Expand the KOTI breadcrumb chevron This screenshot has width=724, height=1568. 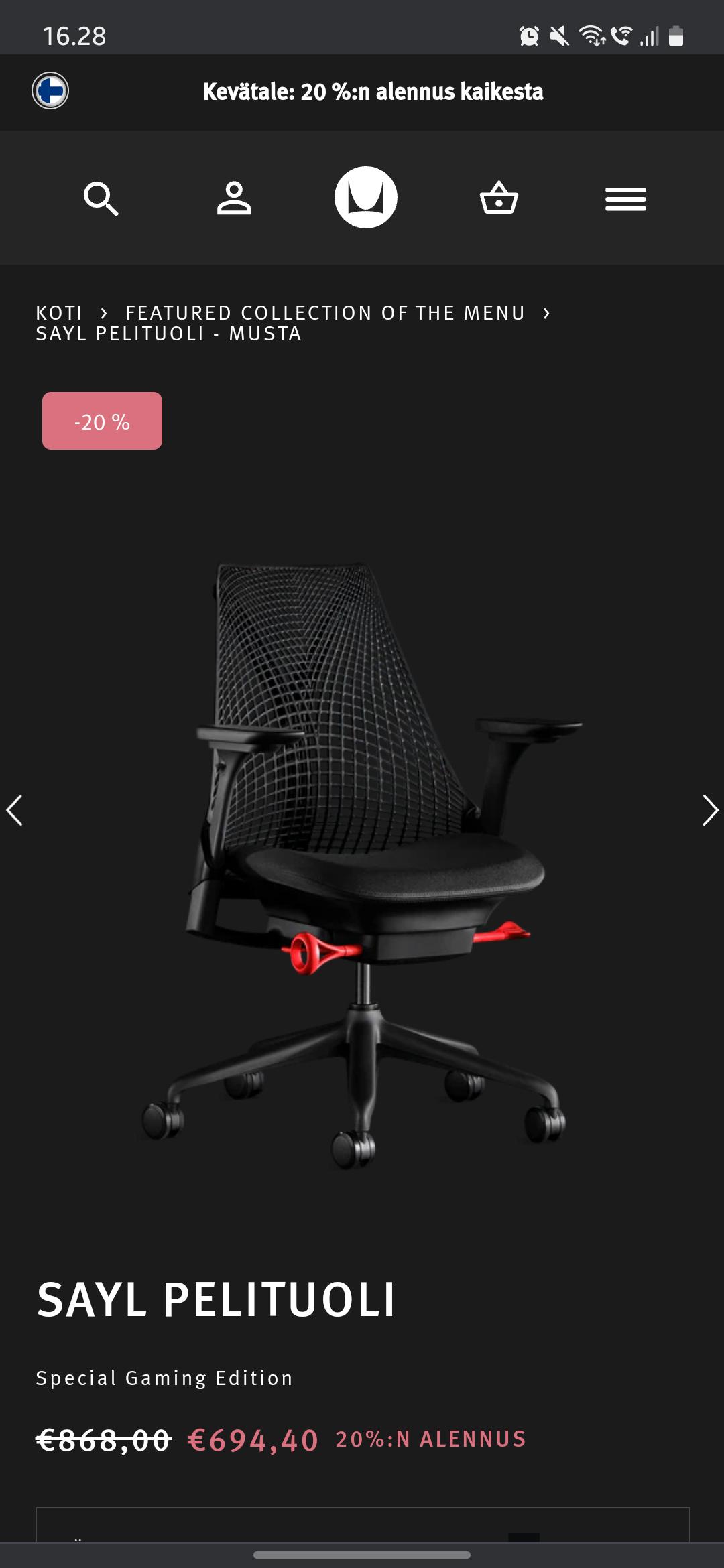[105, 312]
